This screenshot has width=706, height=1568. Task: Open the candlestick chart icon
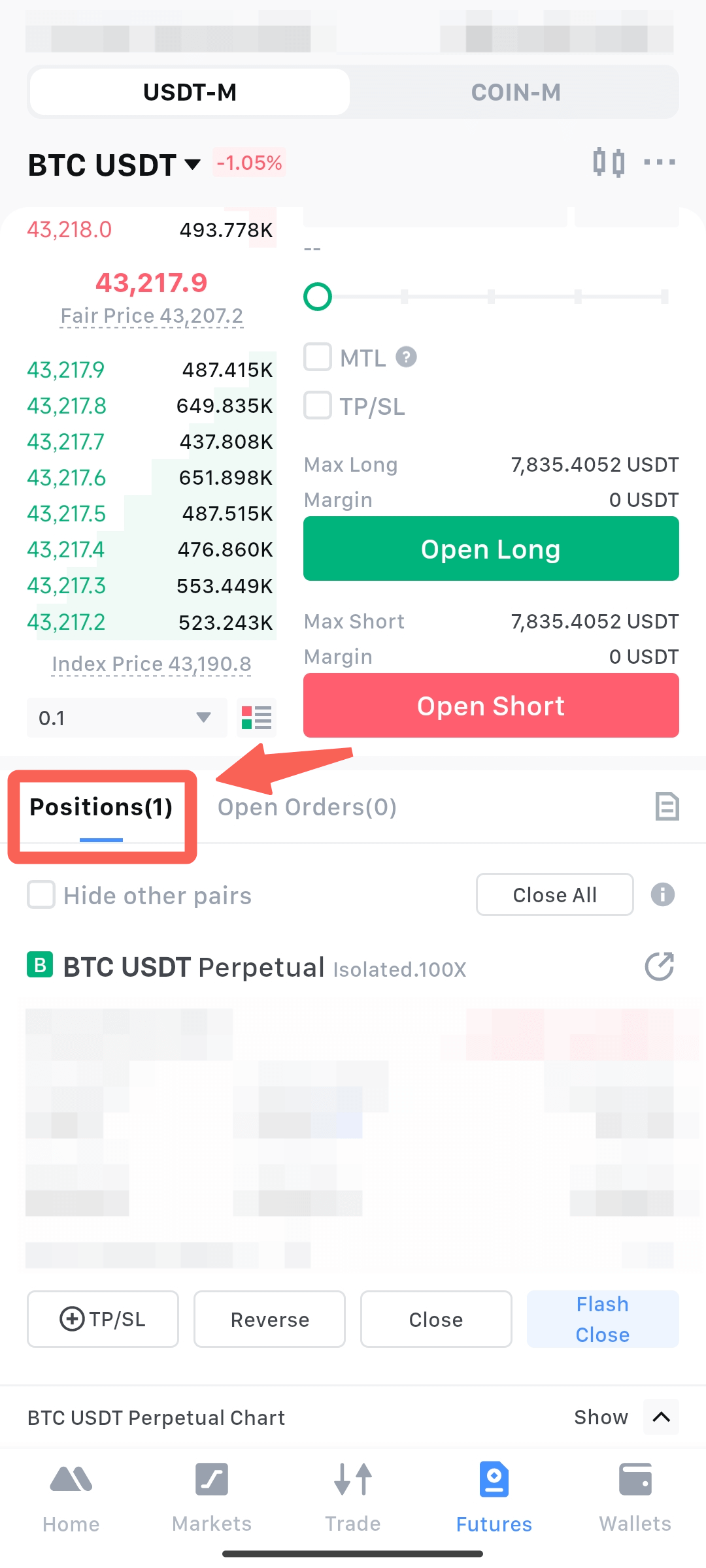point(609,162)
